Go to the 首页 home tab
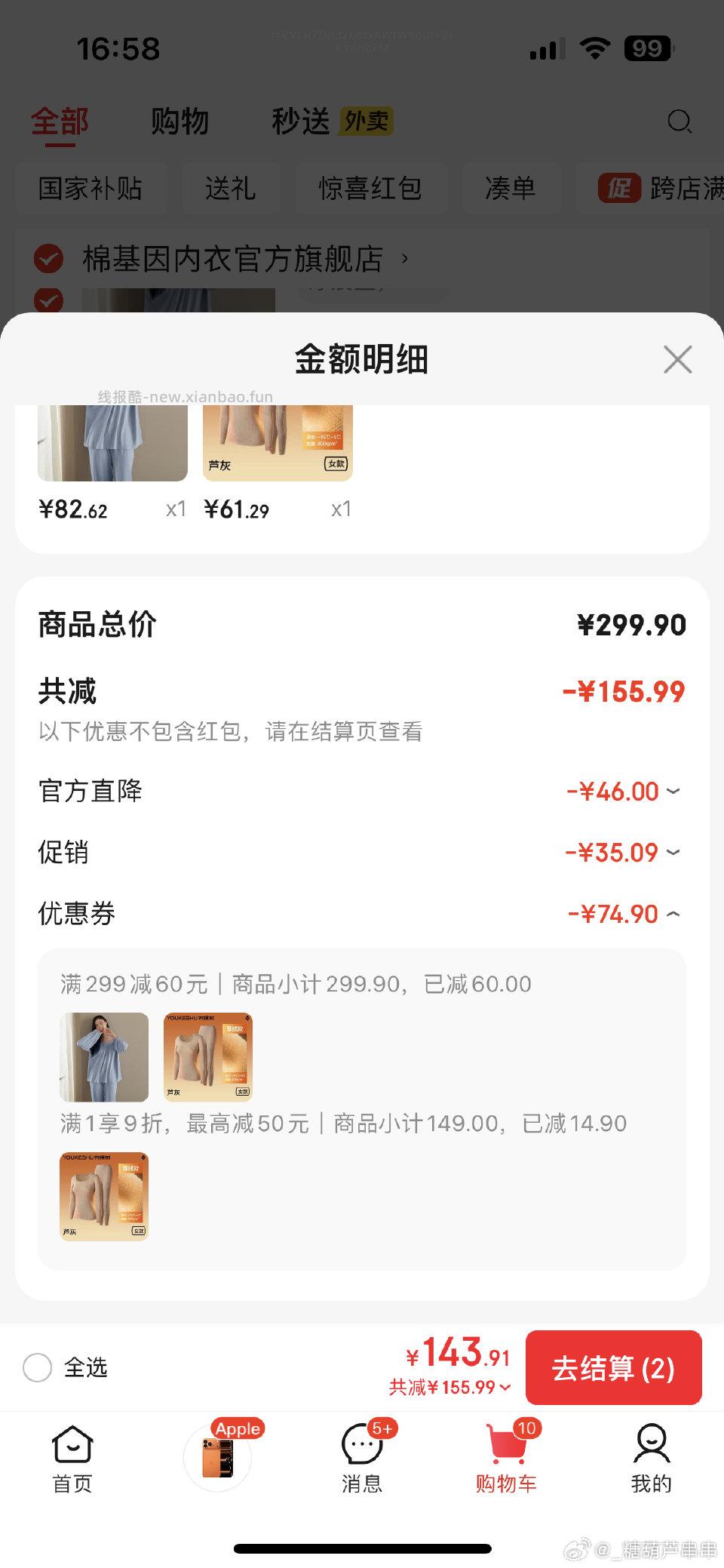 pyautogui.click(x=72, y=1456)
